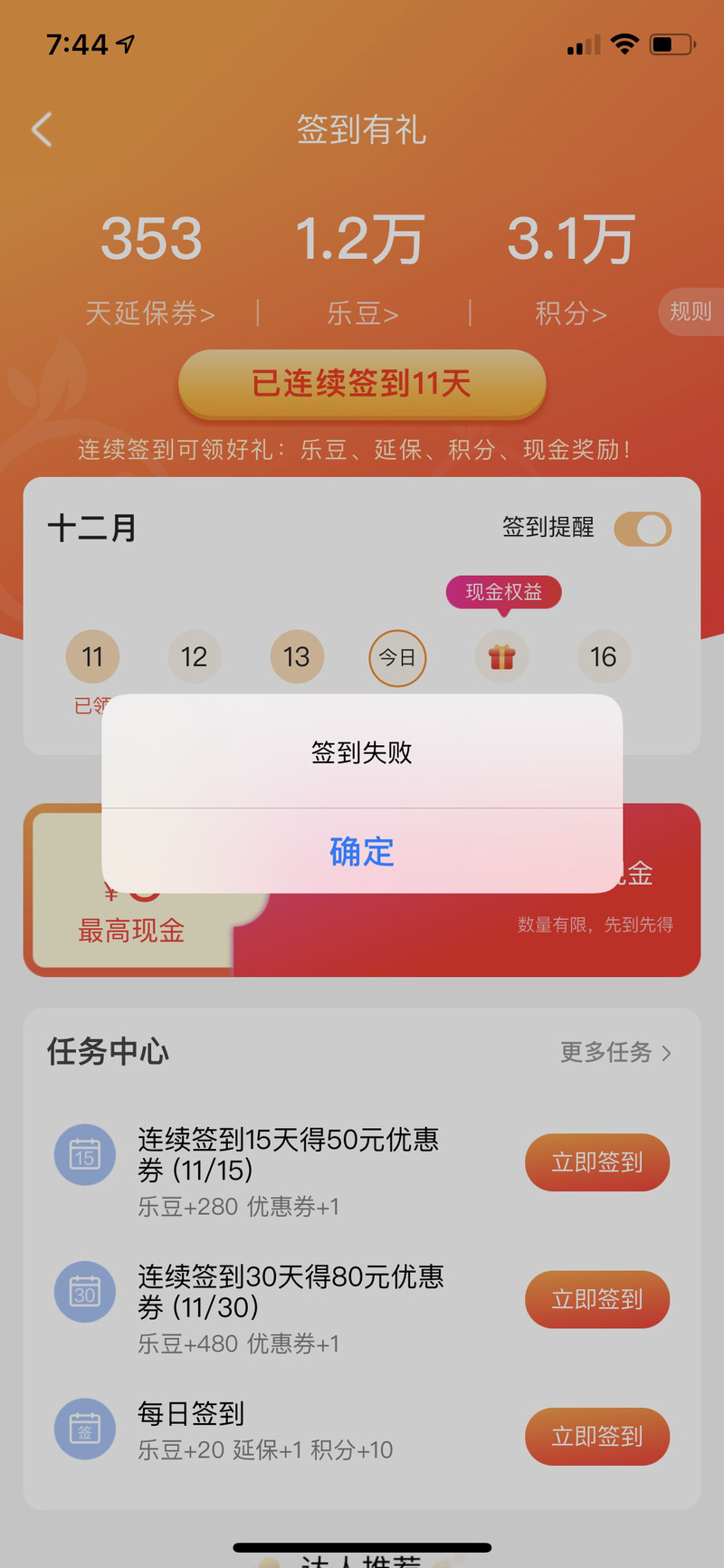
Task: Tap 立即签到 for the 15-day coupon task
Action: coord(596,1162)
